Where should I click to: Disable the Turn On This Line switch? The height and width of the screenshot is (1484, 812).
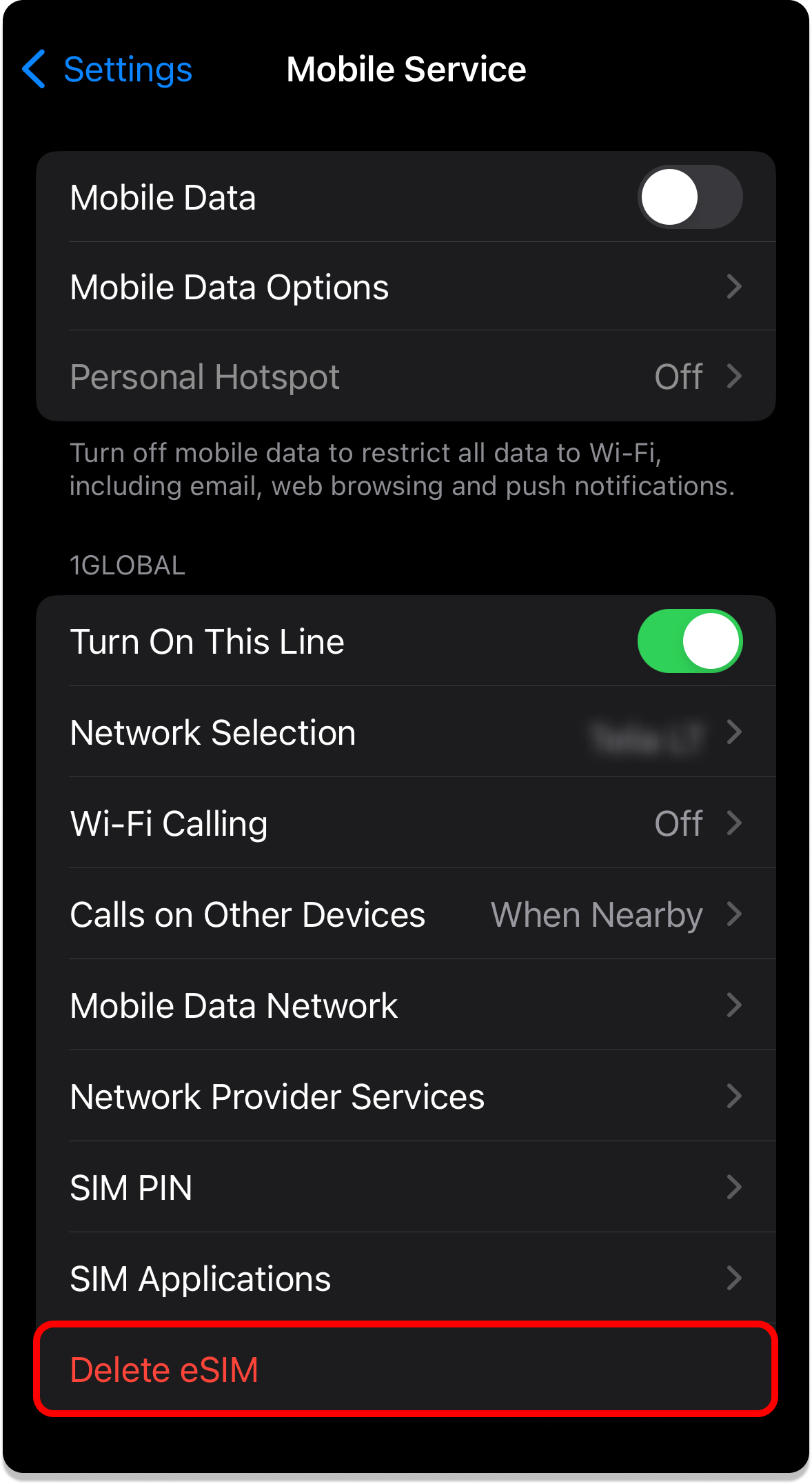(689, 641)
